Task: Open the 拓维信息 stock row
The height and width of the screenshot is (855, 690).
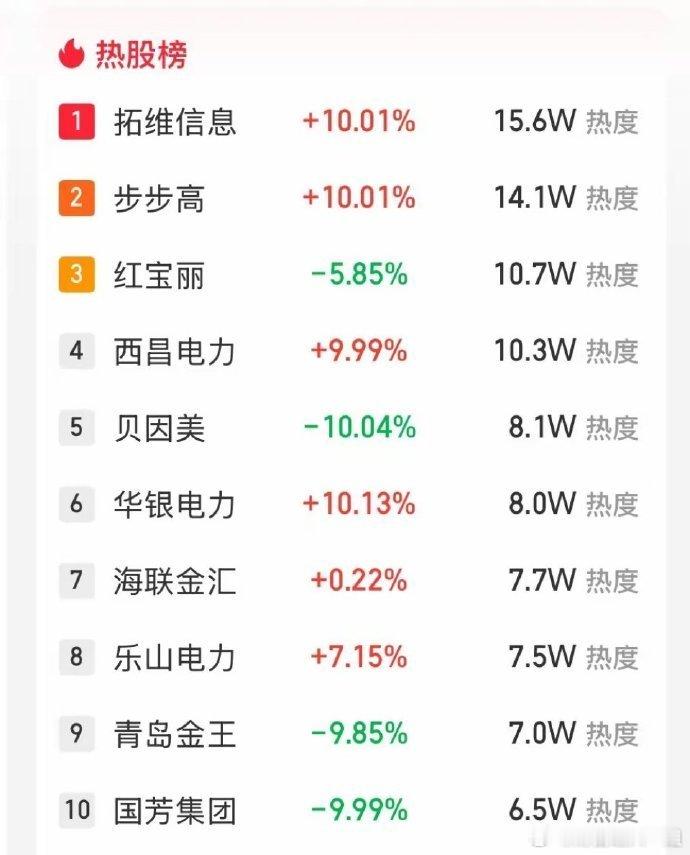Action: click(175, 122)
